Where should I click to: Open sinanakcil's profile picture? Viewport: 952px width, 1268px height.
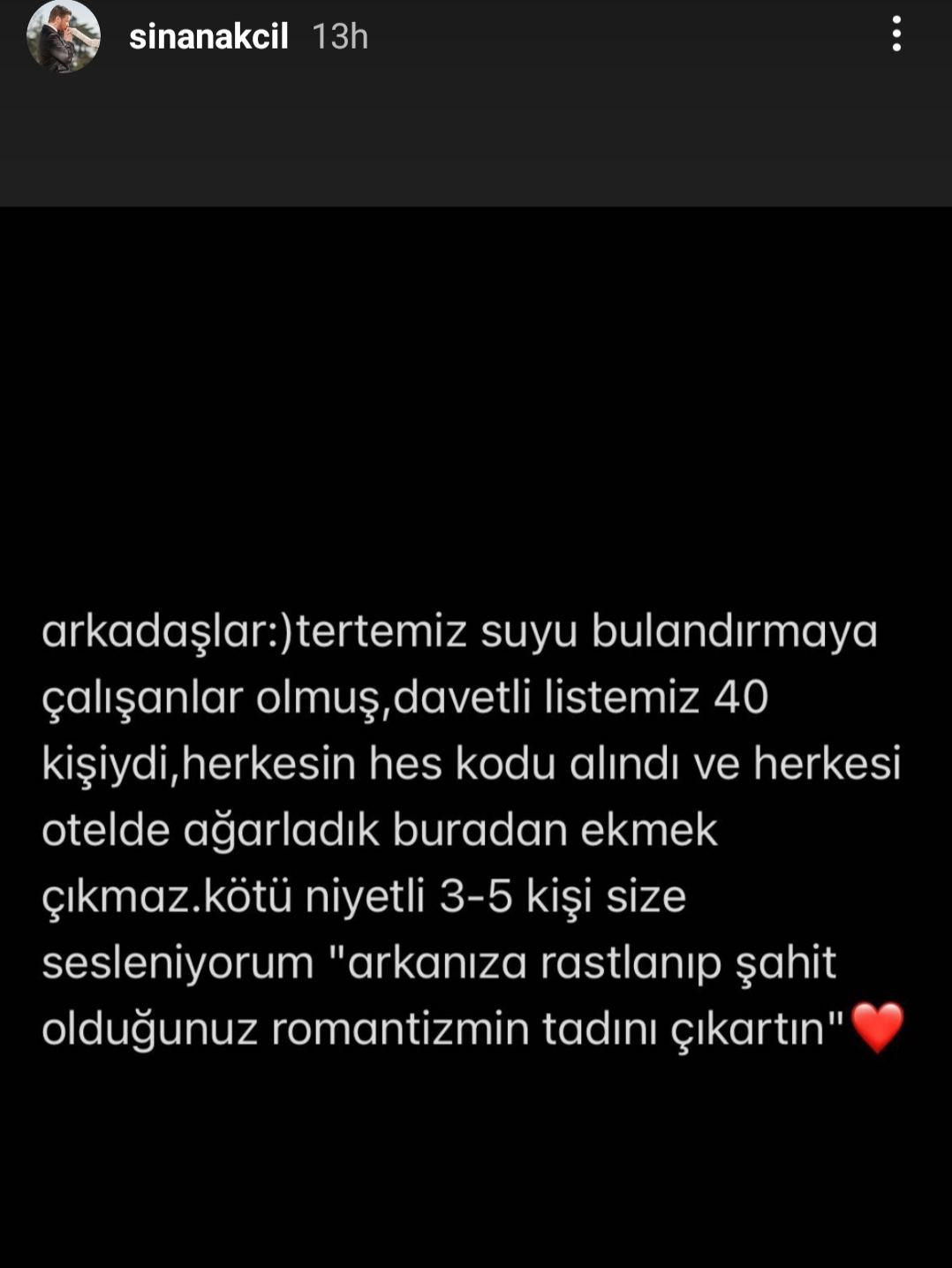click(64, 36)
